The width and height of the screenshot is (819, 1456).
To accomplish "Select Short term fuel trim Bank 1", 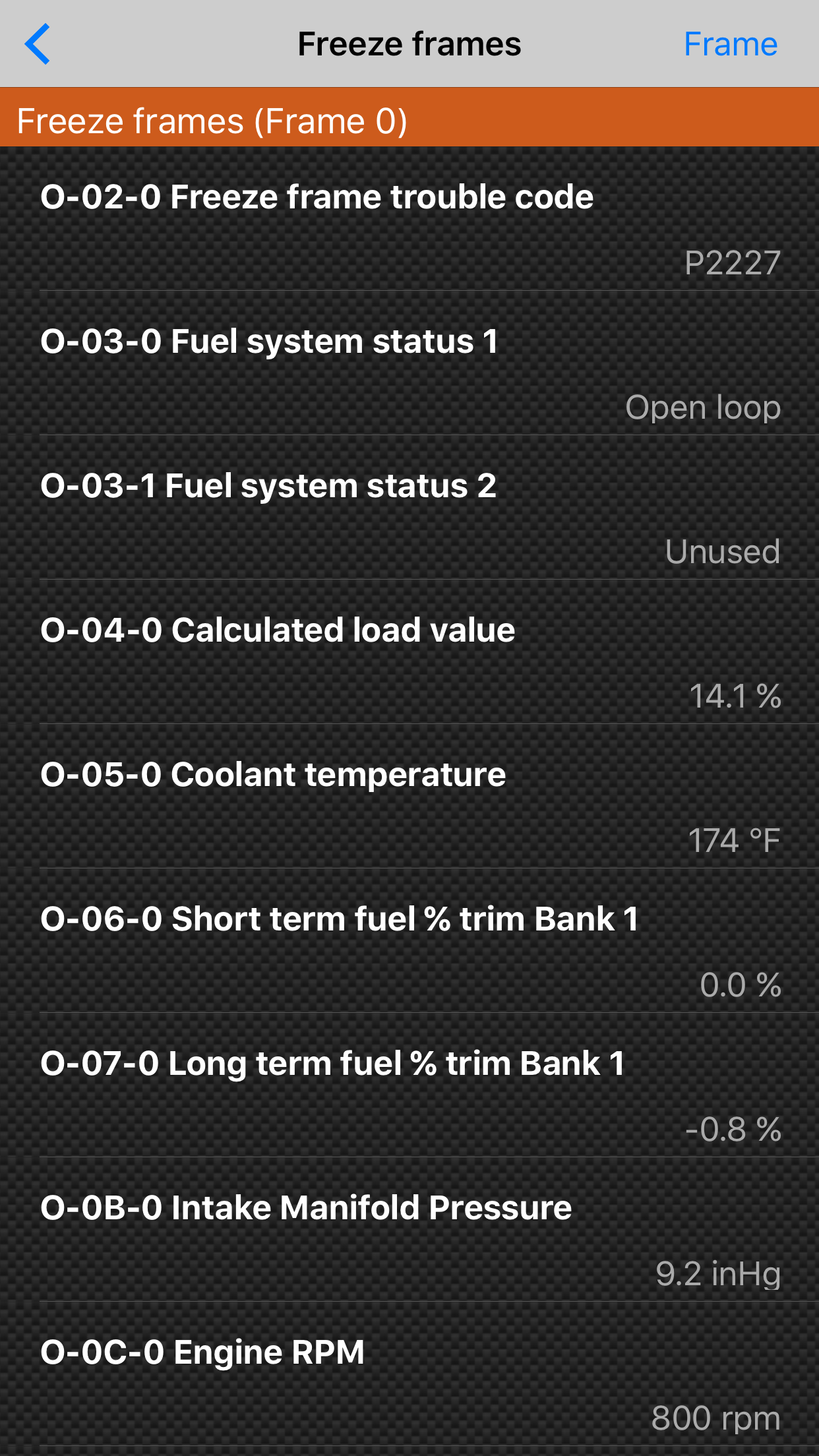I will (x=409, y=940).
